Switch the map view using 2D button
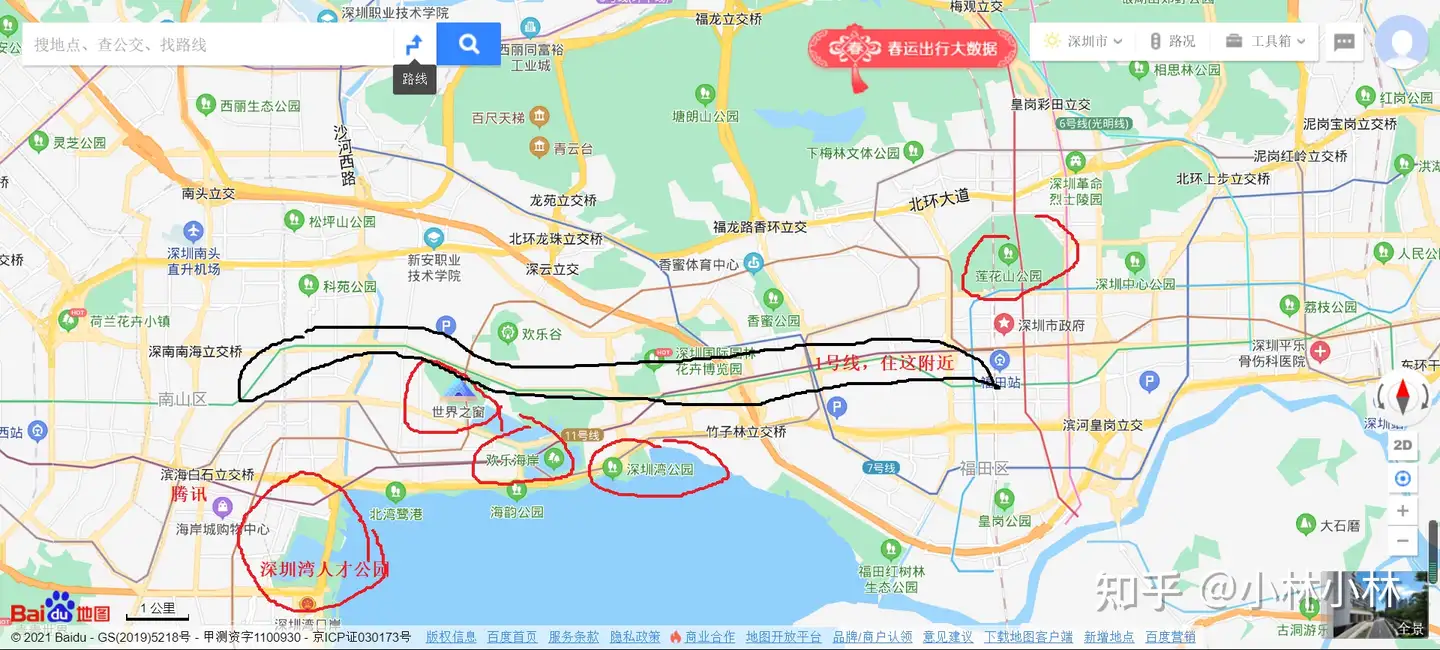This screenshot has height=650, width=1440. [x=1403, y=445]
